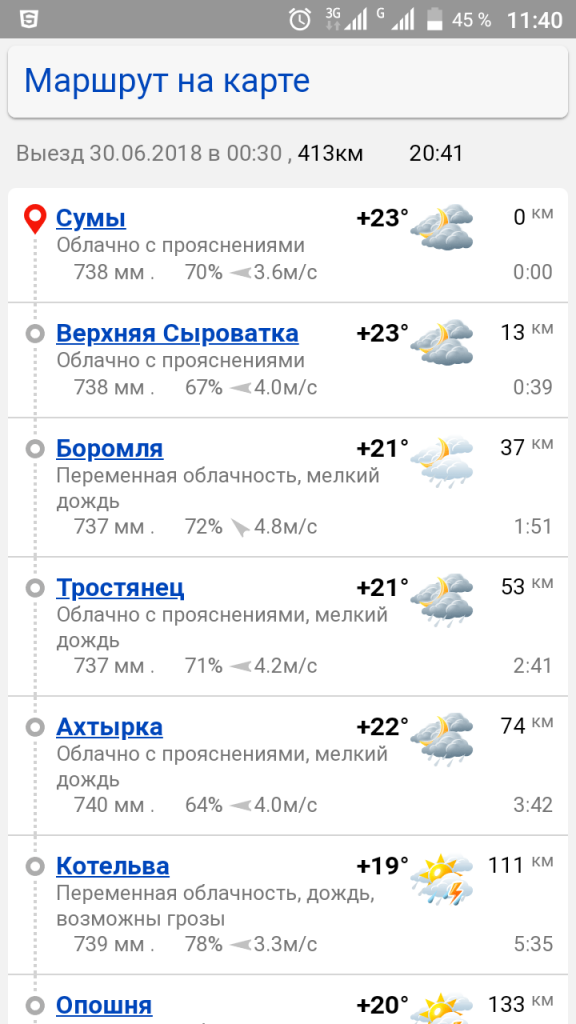
Task: Open the Тростянец weather link
Action: tap(120, 588)
